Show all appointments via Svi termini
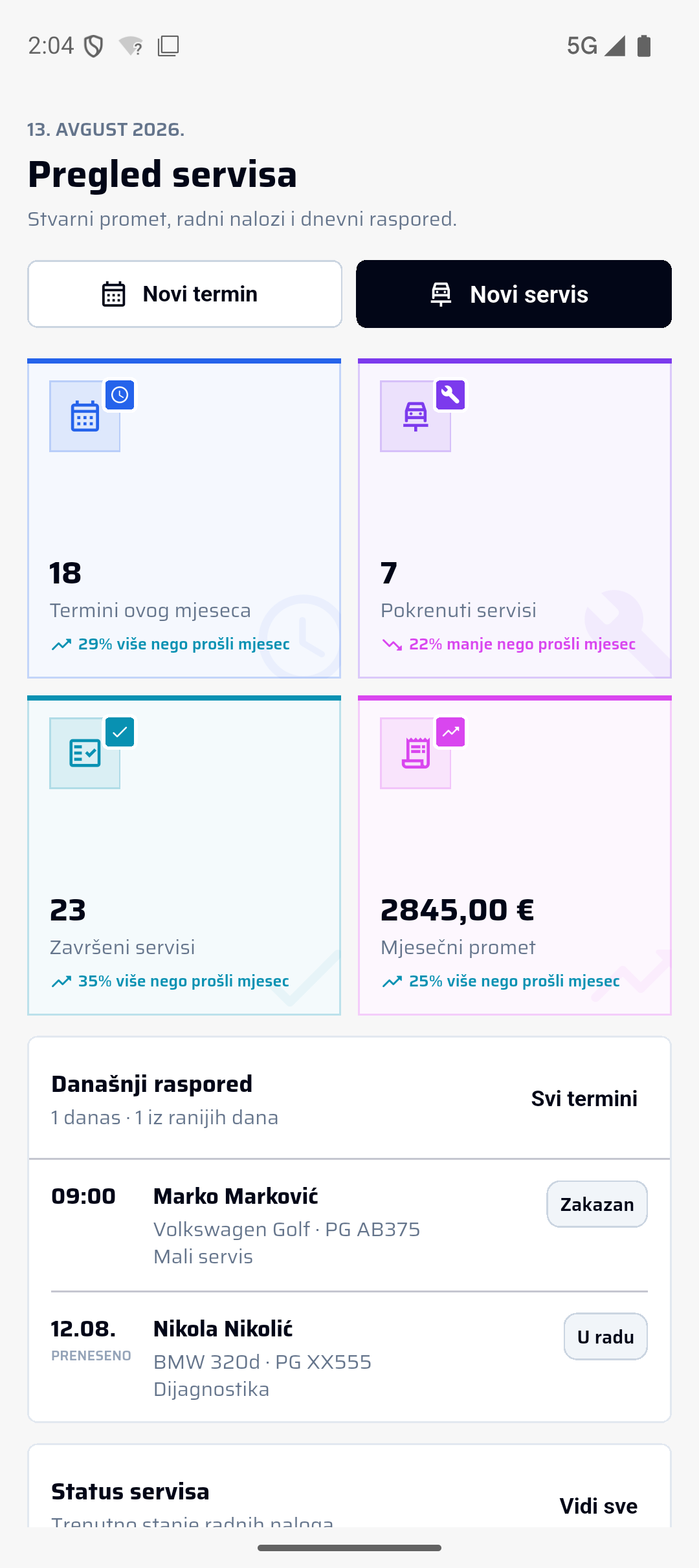 (584, 1098)
